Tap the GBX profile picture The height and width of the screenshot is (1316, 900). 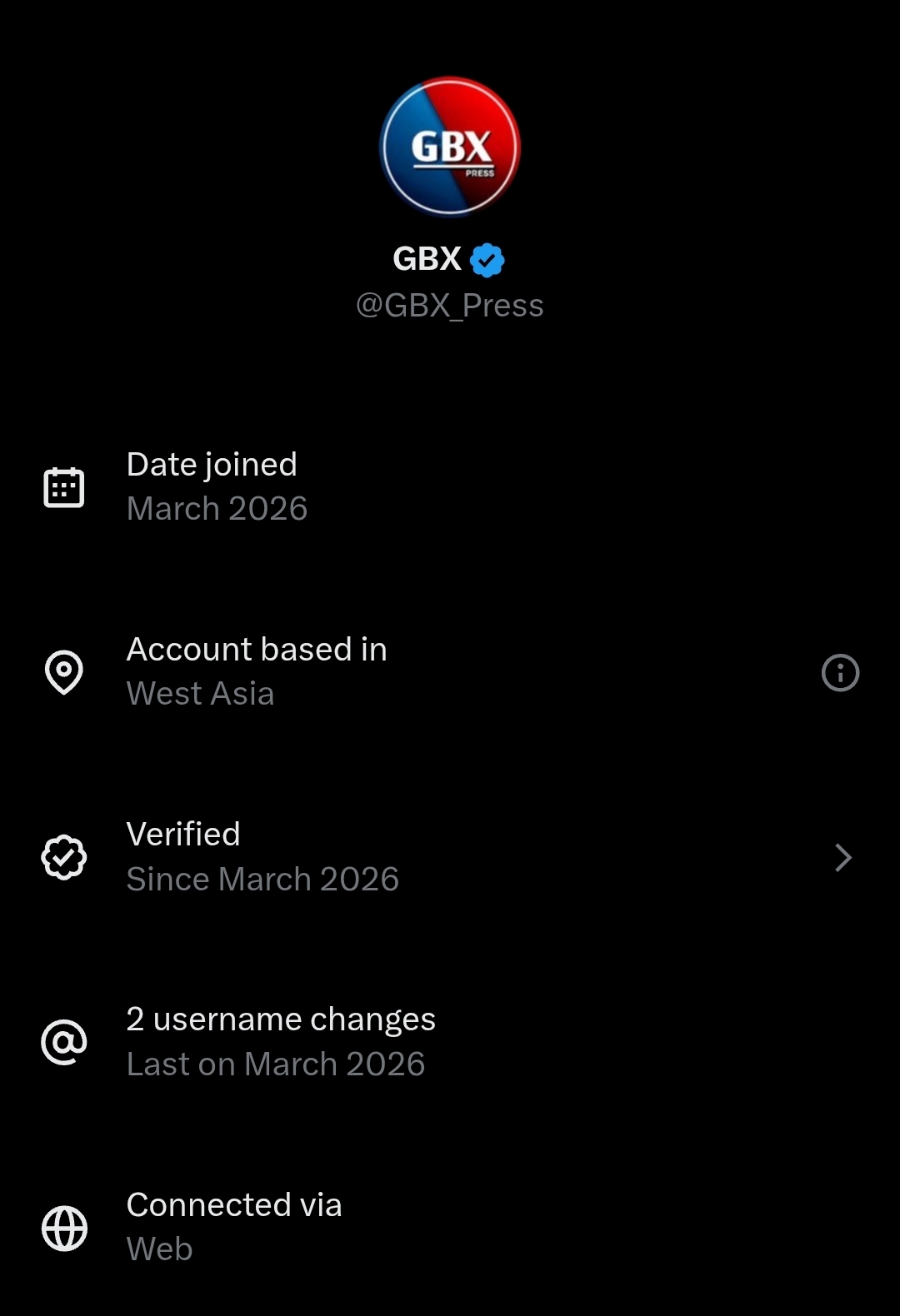pyautogui.click(x=450, y=147)
